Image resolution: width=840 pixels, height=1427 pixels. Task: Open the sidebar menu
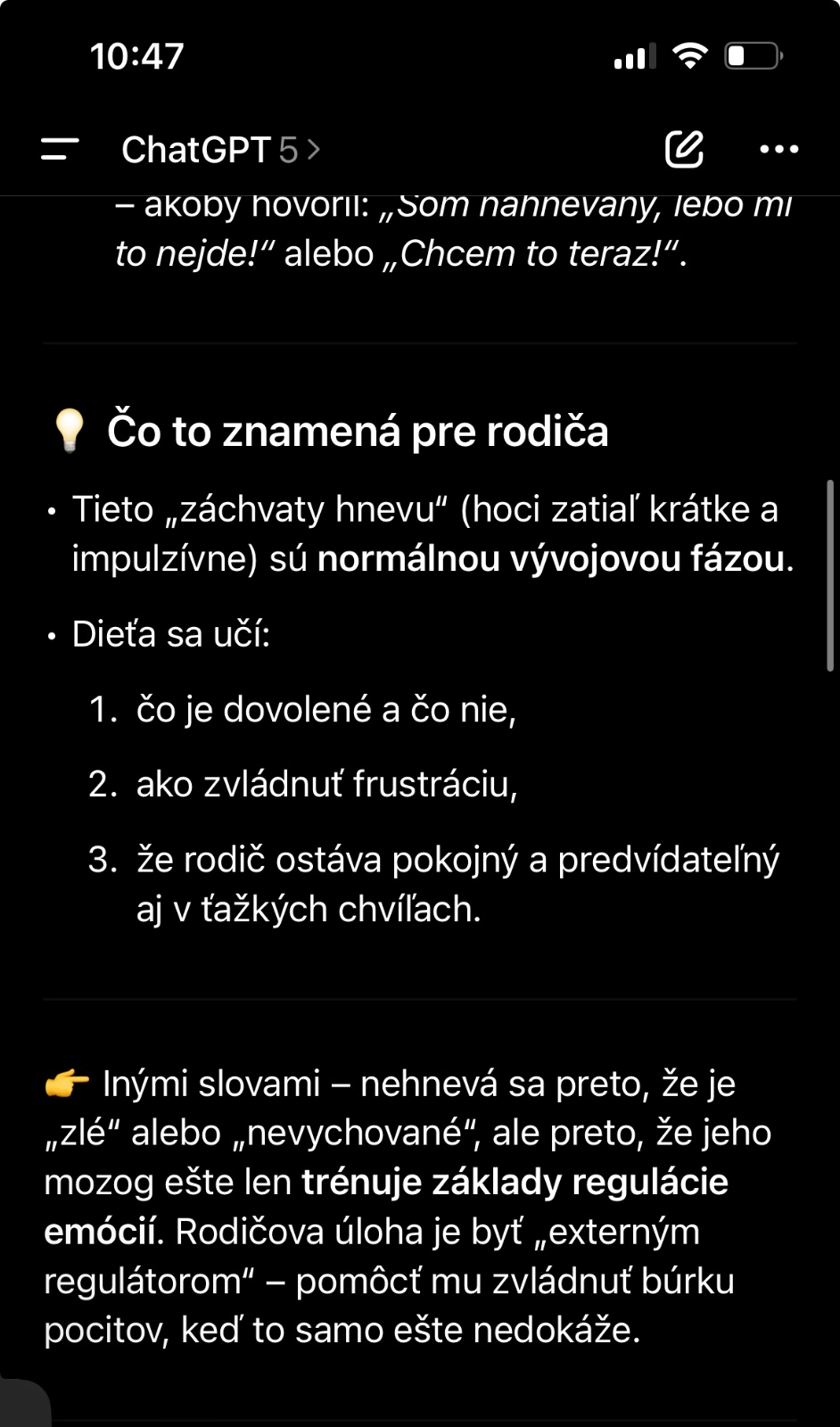pos(60,150)
